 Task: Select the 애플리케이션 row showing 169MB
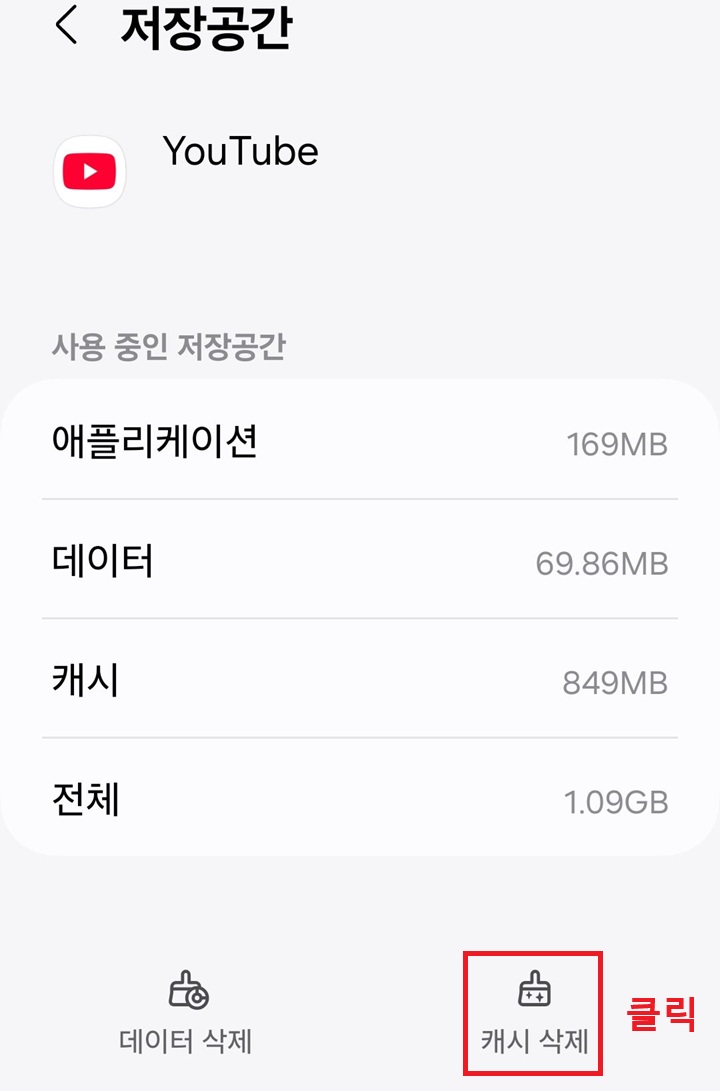pyautogui.click(x=360, y=442)
